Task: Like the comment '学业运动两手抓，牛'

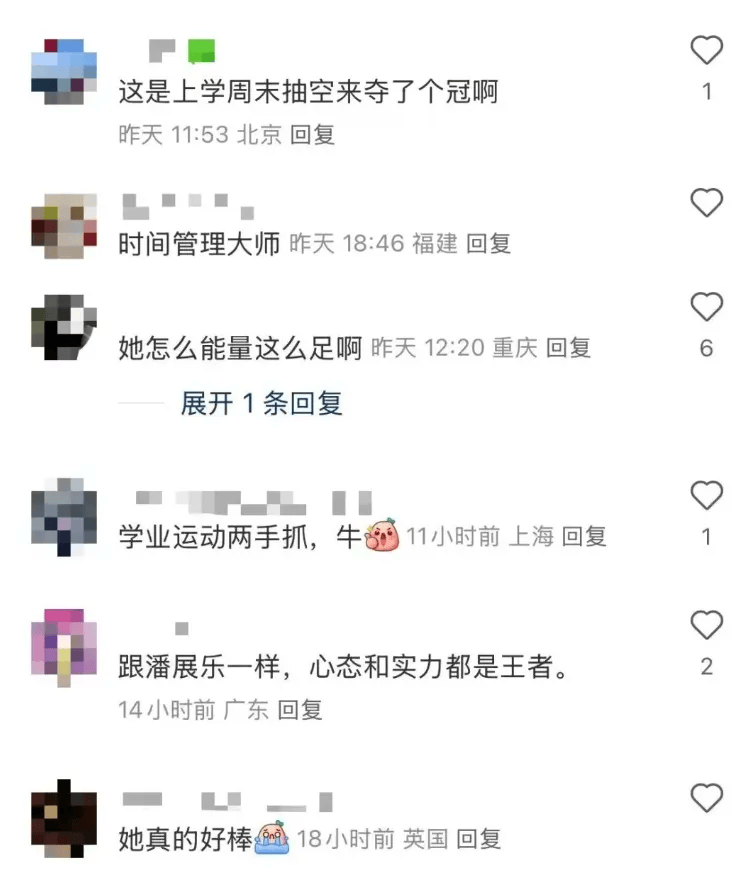Action: pos(707,495)
